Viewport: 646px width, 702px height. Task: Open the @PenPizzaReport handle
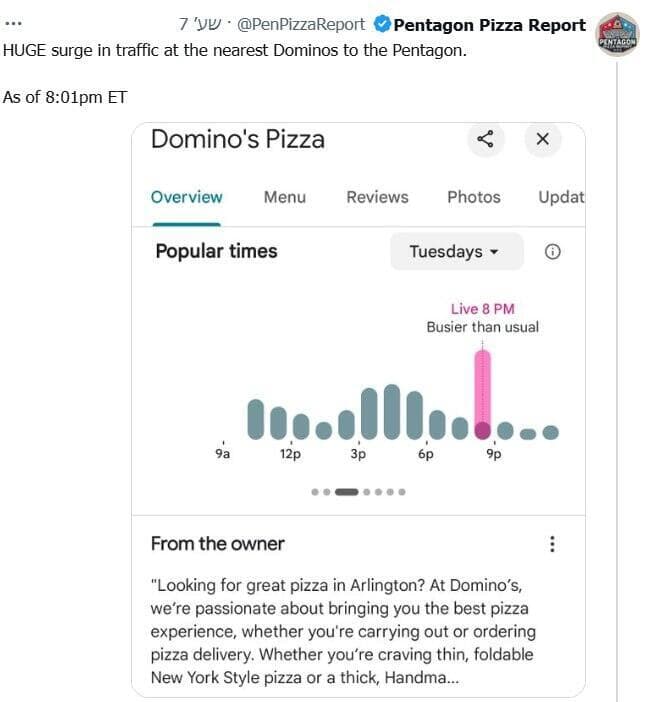point(300,25)
